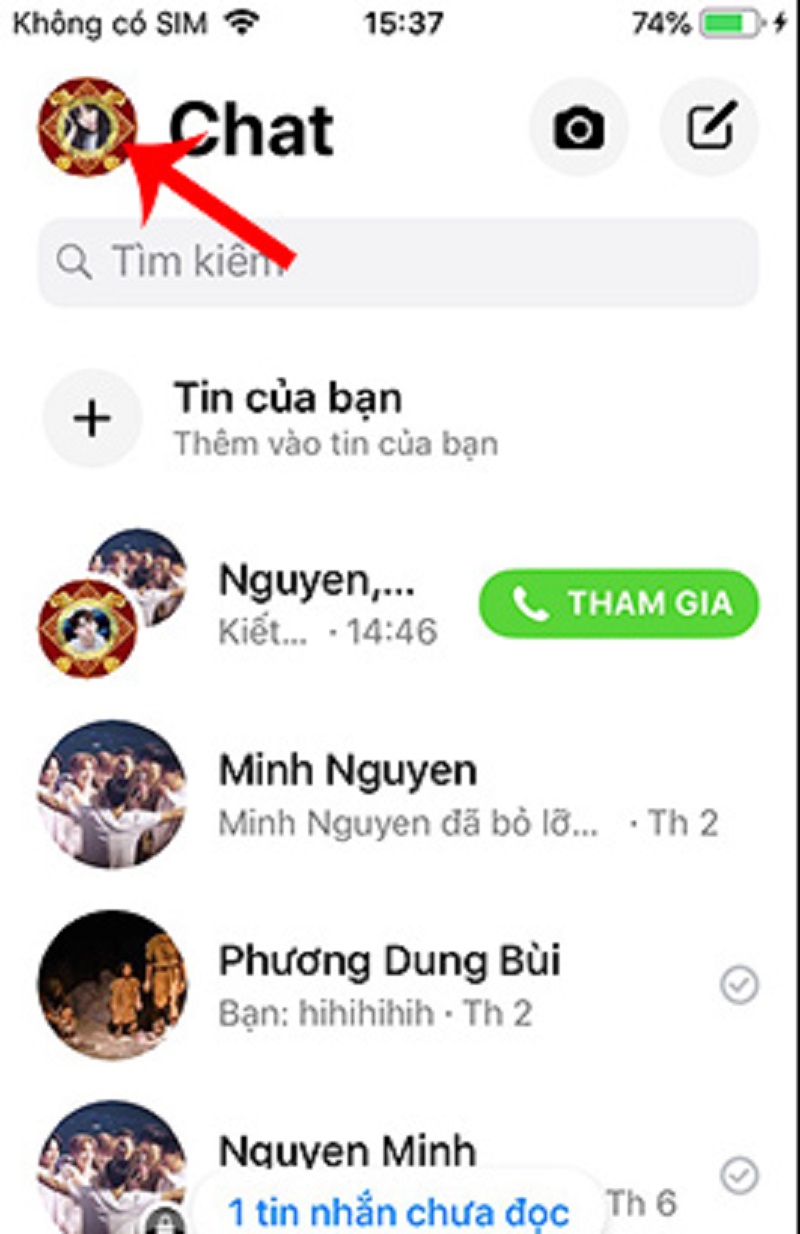Jump to 1 tin nhắn chưa đọc

click(398, 1212)
